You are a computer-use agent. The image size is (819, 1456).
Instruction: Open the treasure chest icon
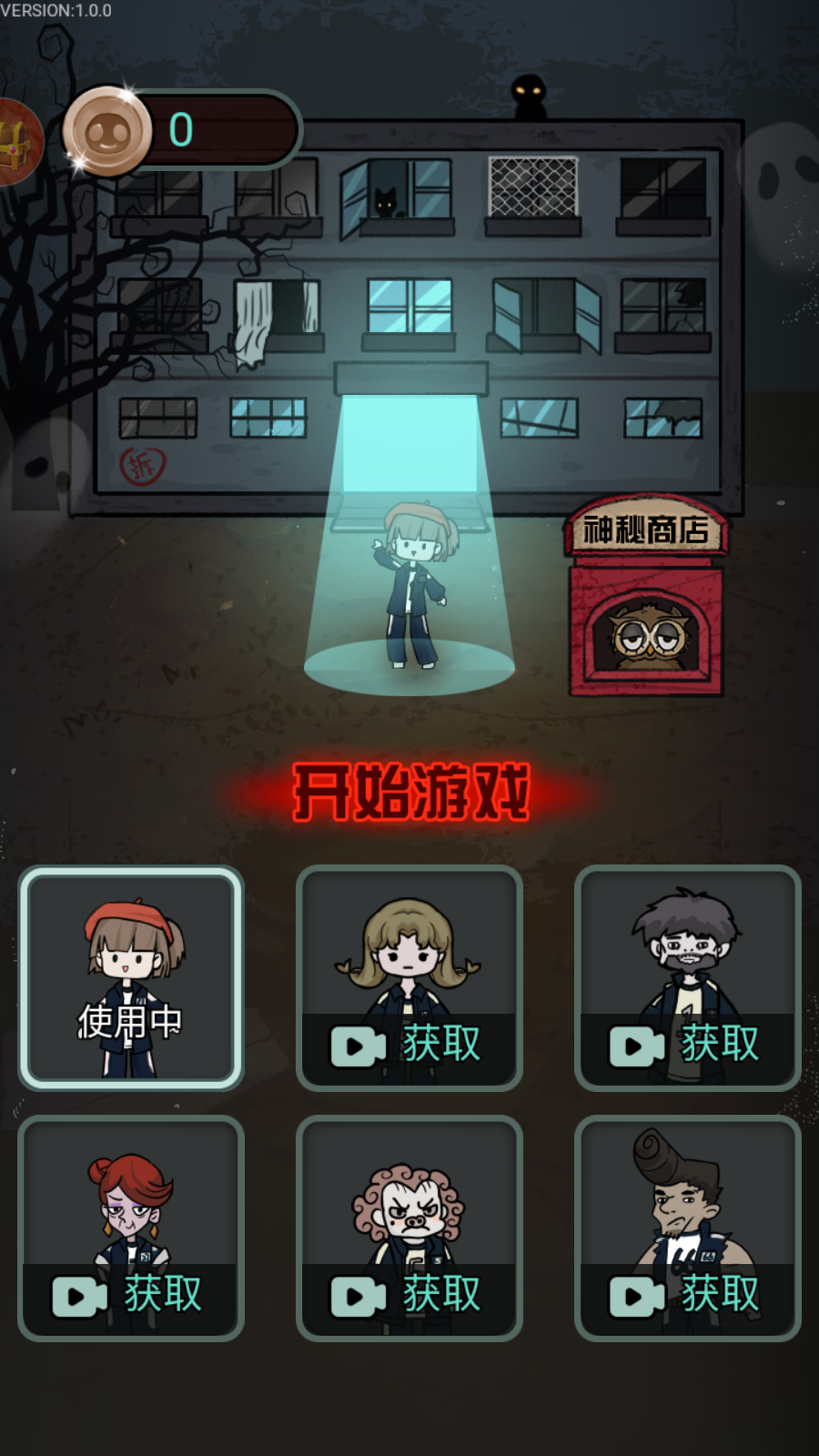(15, 143)
